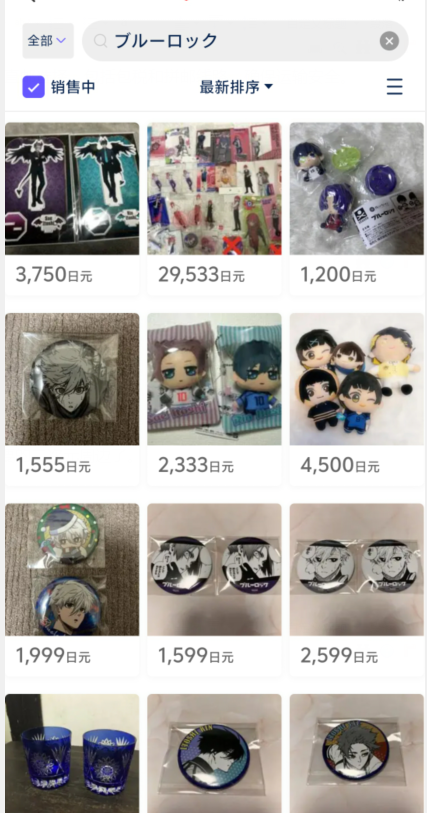Uncheck the 销售中 checkbox
The height and width of the screenshot is (813, 427).
33,87
